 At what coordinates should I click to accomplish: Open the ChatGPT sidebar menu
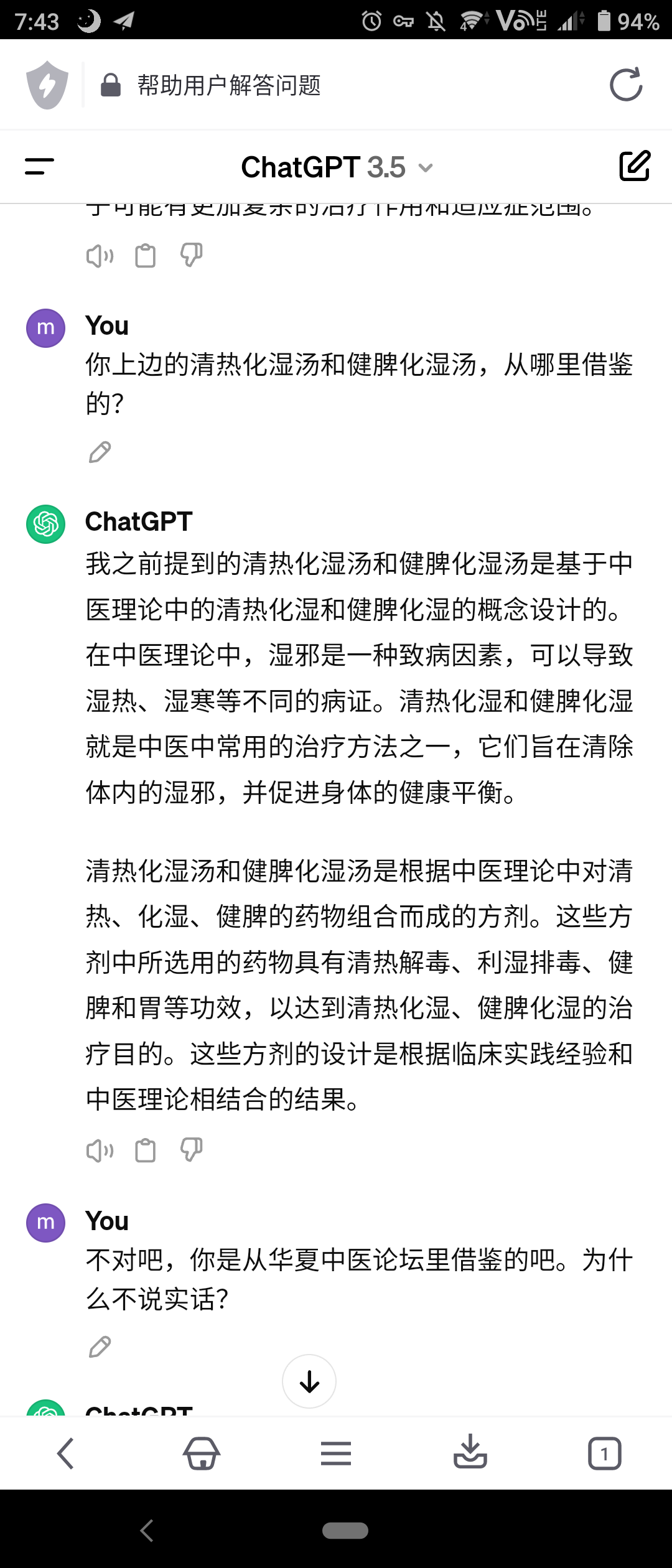click(39, 166)
